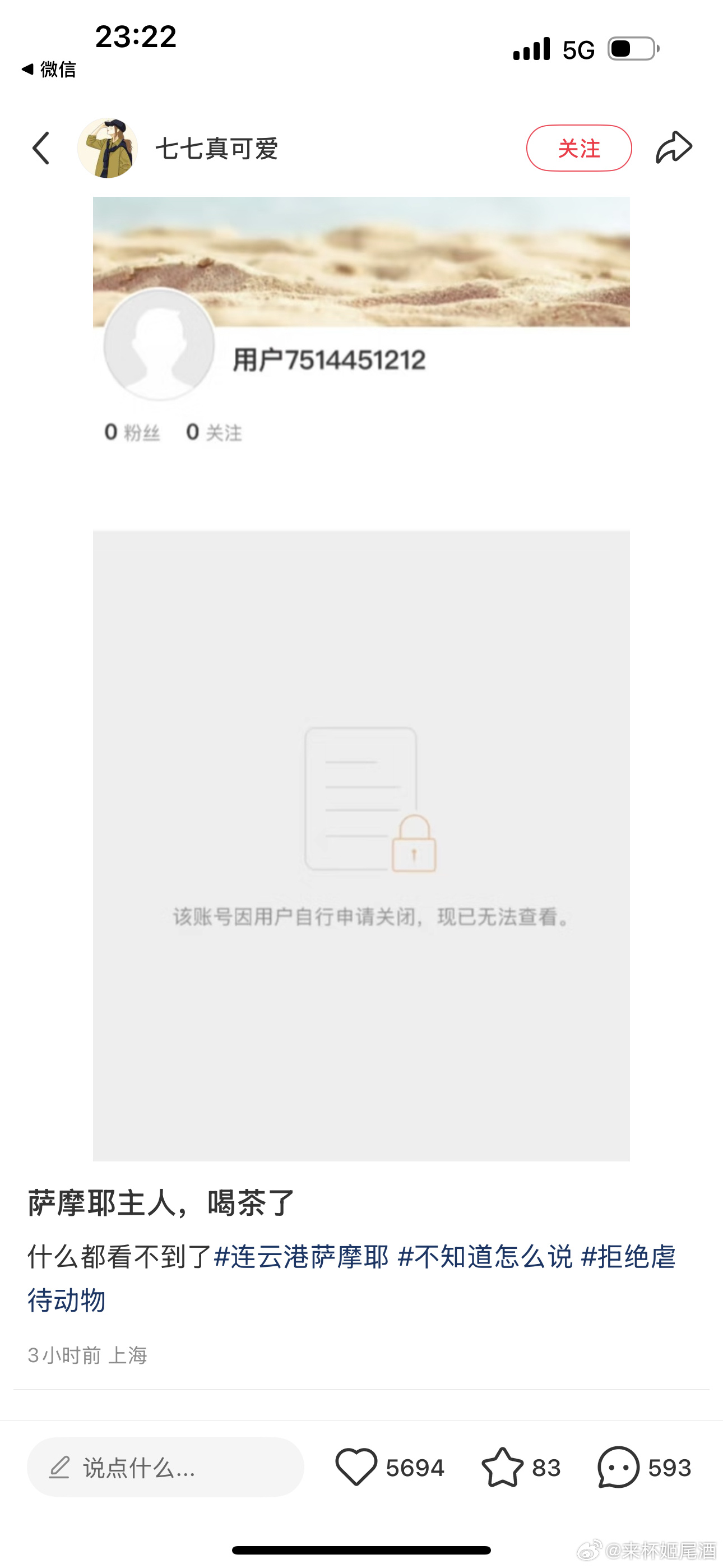Screen dimensions: 723x1568
Task: Tap the 说点什么 comment field
Action: point(165,1468)
